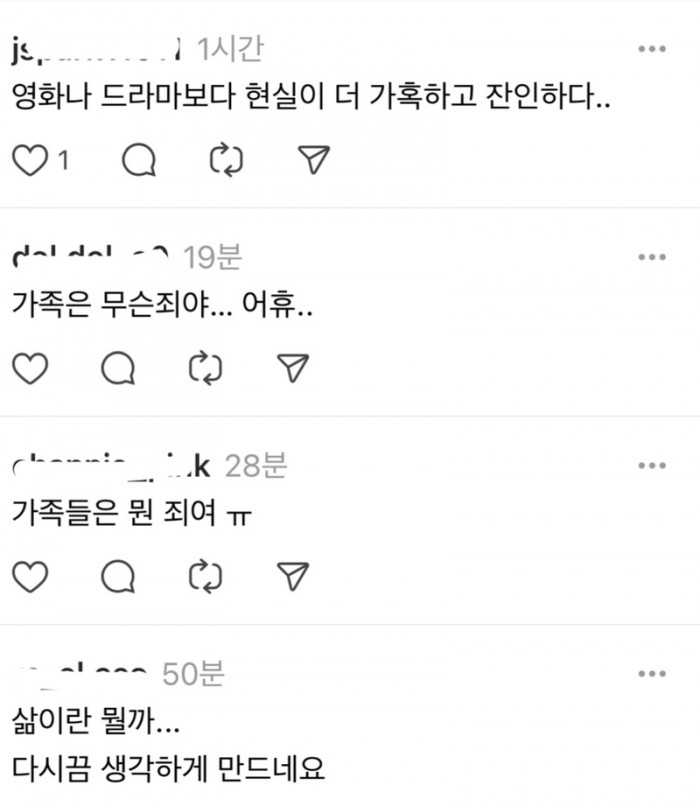Reply to the comment posted 1시간 ago
This screenshot has height=806, width=700.
(x=138, y=160)
